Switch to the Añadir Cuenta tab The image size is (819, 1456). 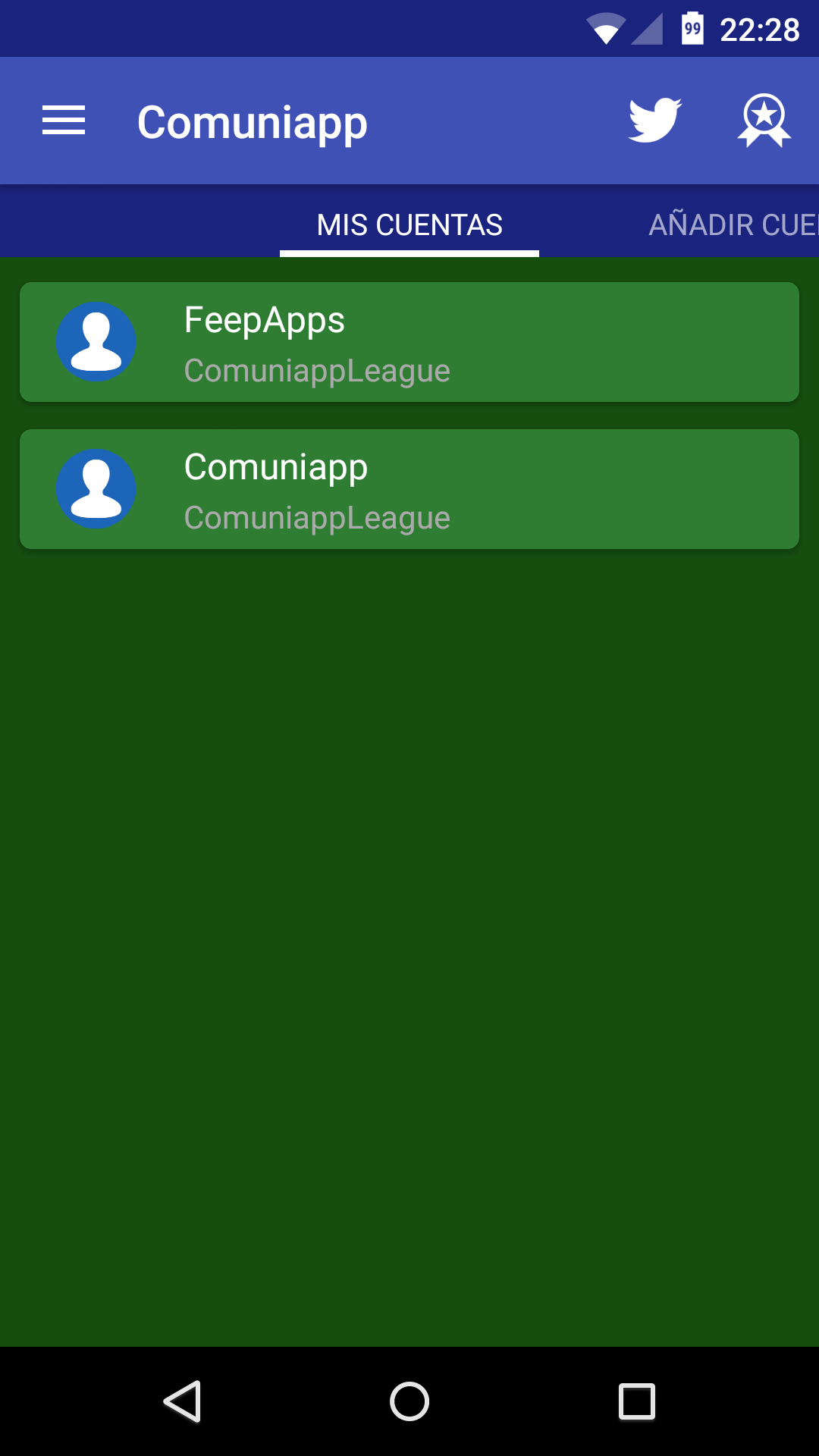[x=733, y=224]
